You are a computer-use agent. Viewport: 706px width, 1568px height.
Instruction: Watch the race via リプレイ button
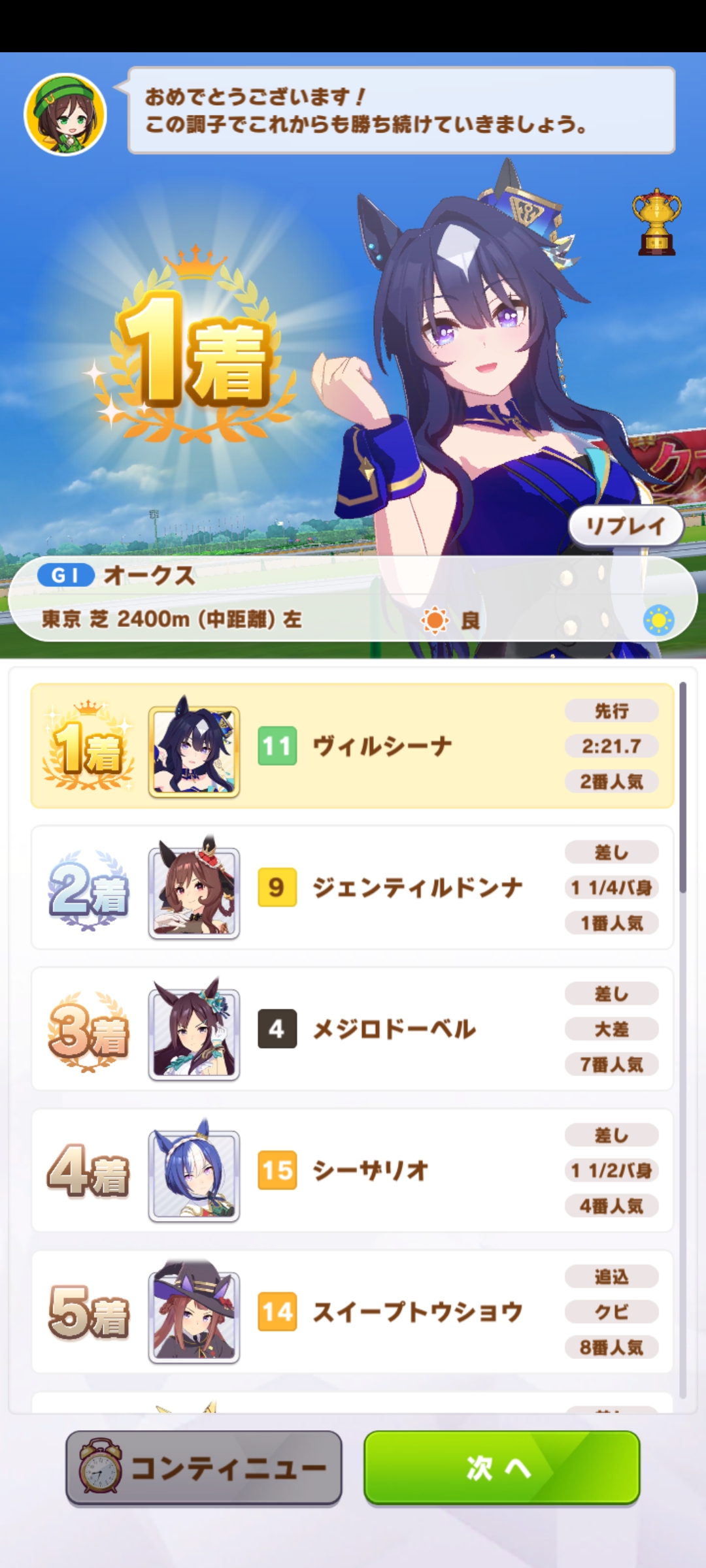tap(626, 526)
